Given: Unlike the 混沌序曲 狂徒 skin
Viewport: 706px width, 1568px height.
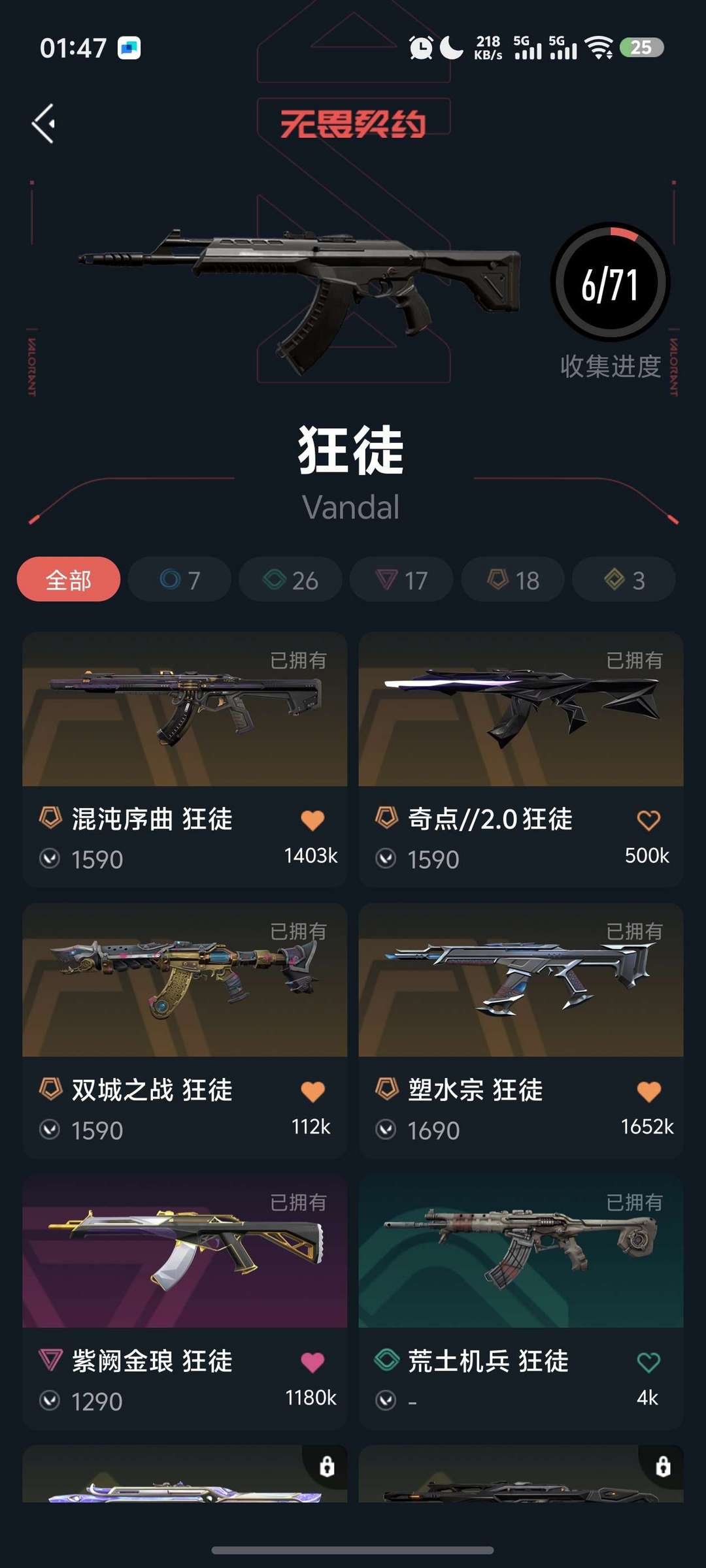Looking at the screenshot, I should pyautogui.click(x=312, y=820).
